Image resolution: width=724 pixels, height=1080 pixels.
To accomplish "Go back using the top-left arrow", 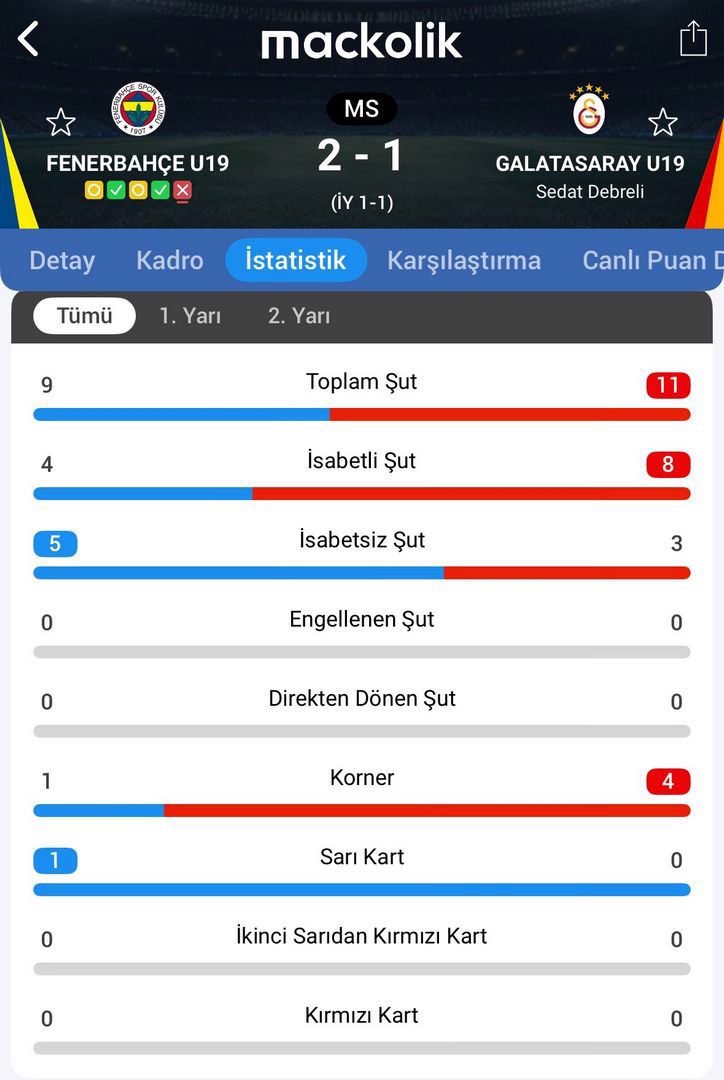I will pyautogui.click(x=29, y=40).
